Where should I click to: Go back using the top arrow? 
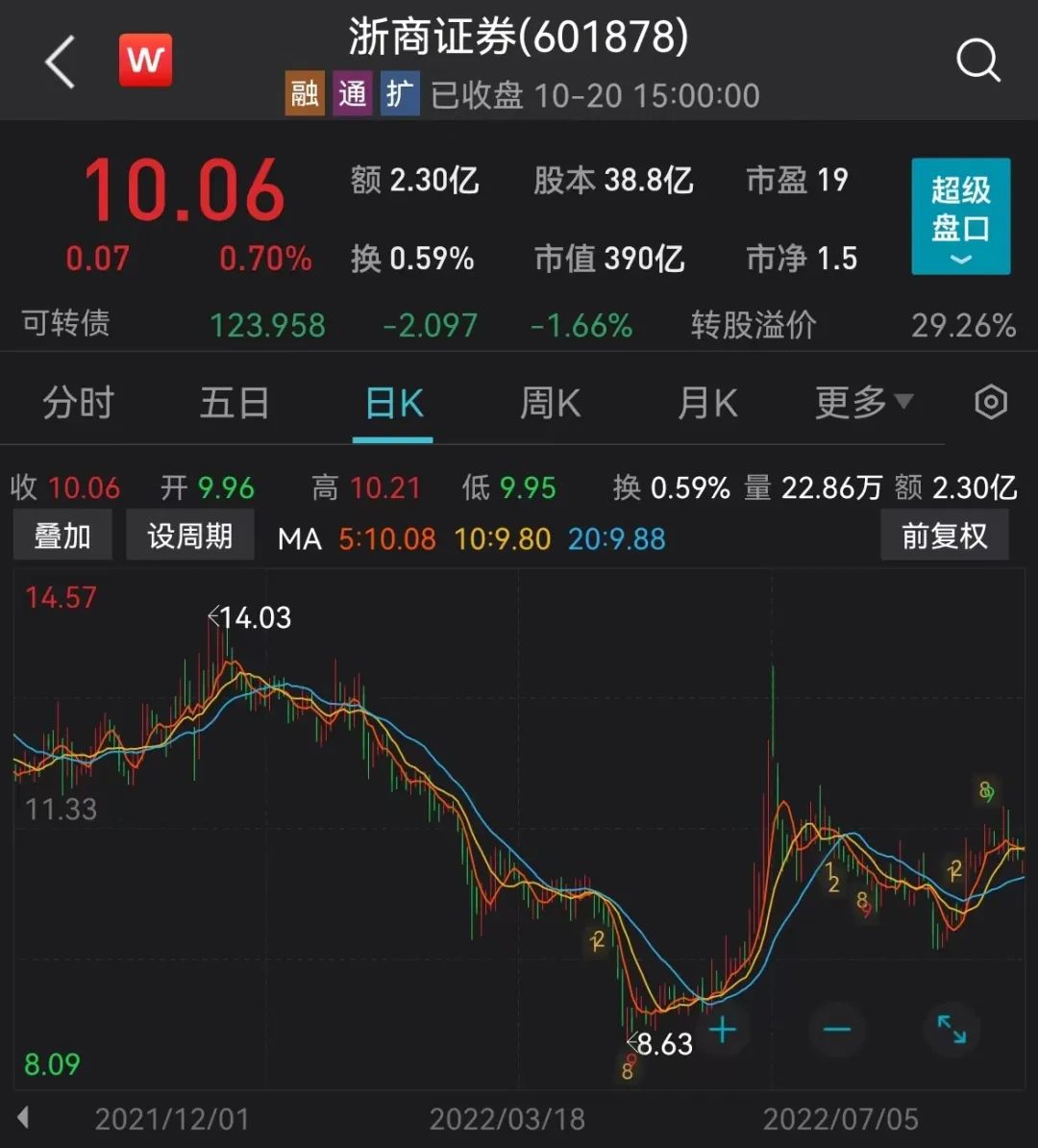point(60,62)
